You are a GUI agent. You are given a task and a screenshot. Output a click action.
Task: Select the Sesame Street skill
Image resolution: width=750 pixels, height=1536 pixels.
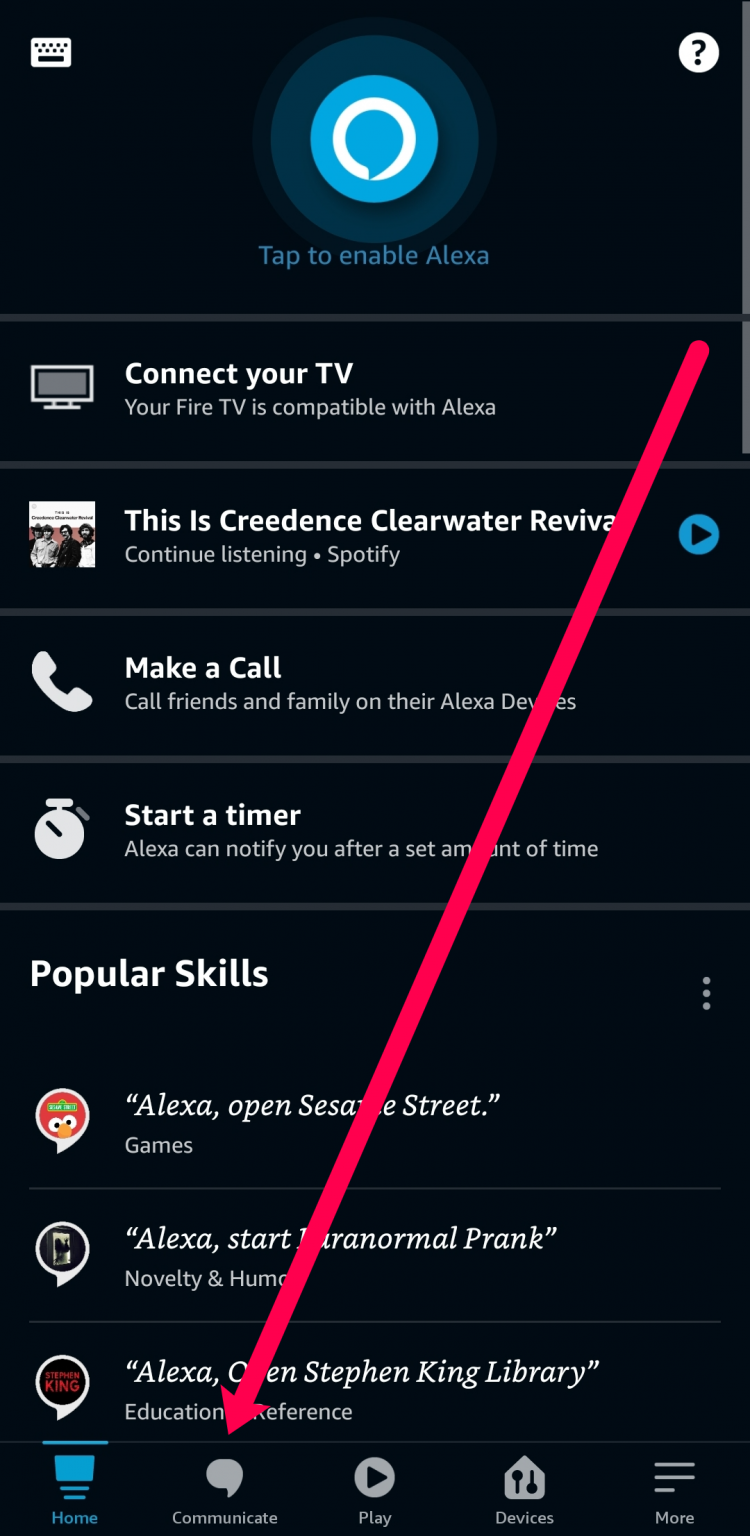coord(312,1122)
